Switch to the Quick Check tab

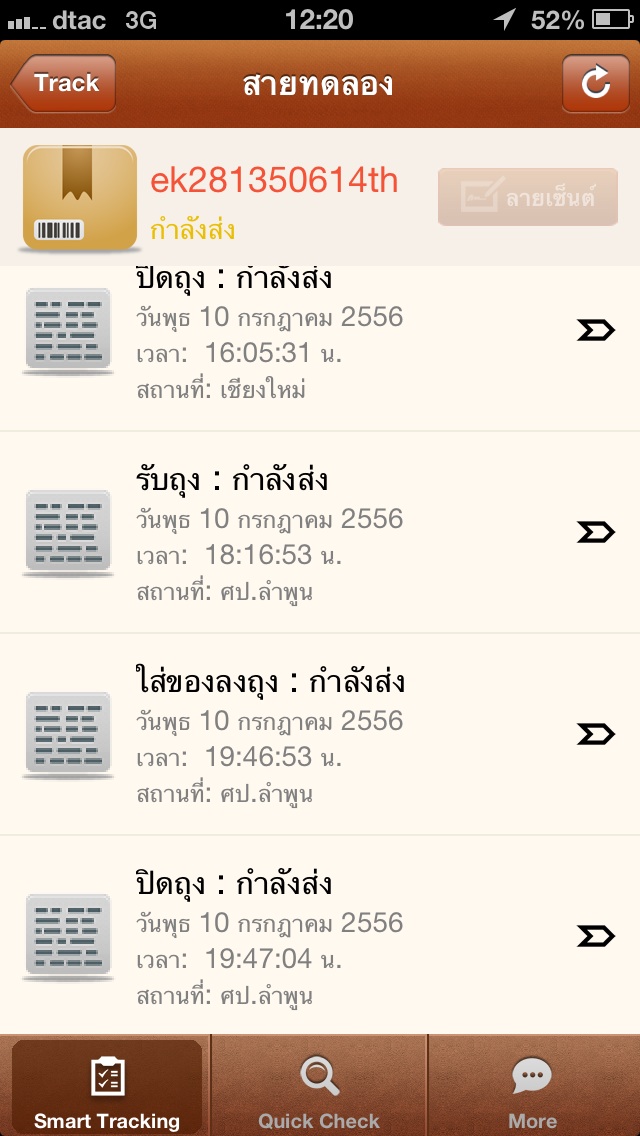click(319, 1087)
